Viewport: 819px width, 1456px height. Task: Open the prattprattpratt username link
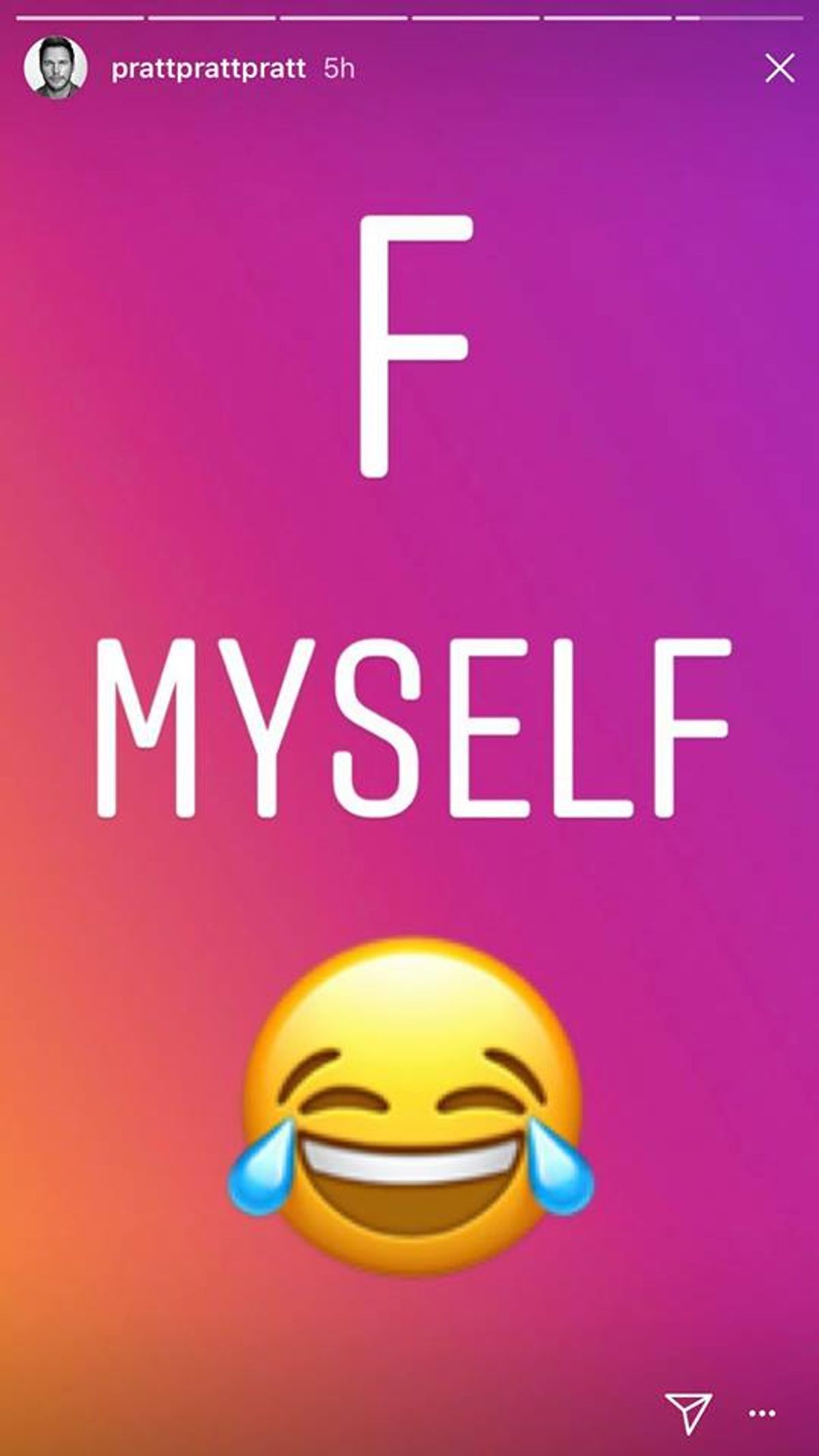pos(208,69)
